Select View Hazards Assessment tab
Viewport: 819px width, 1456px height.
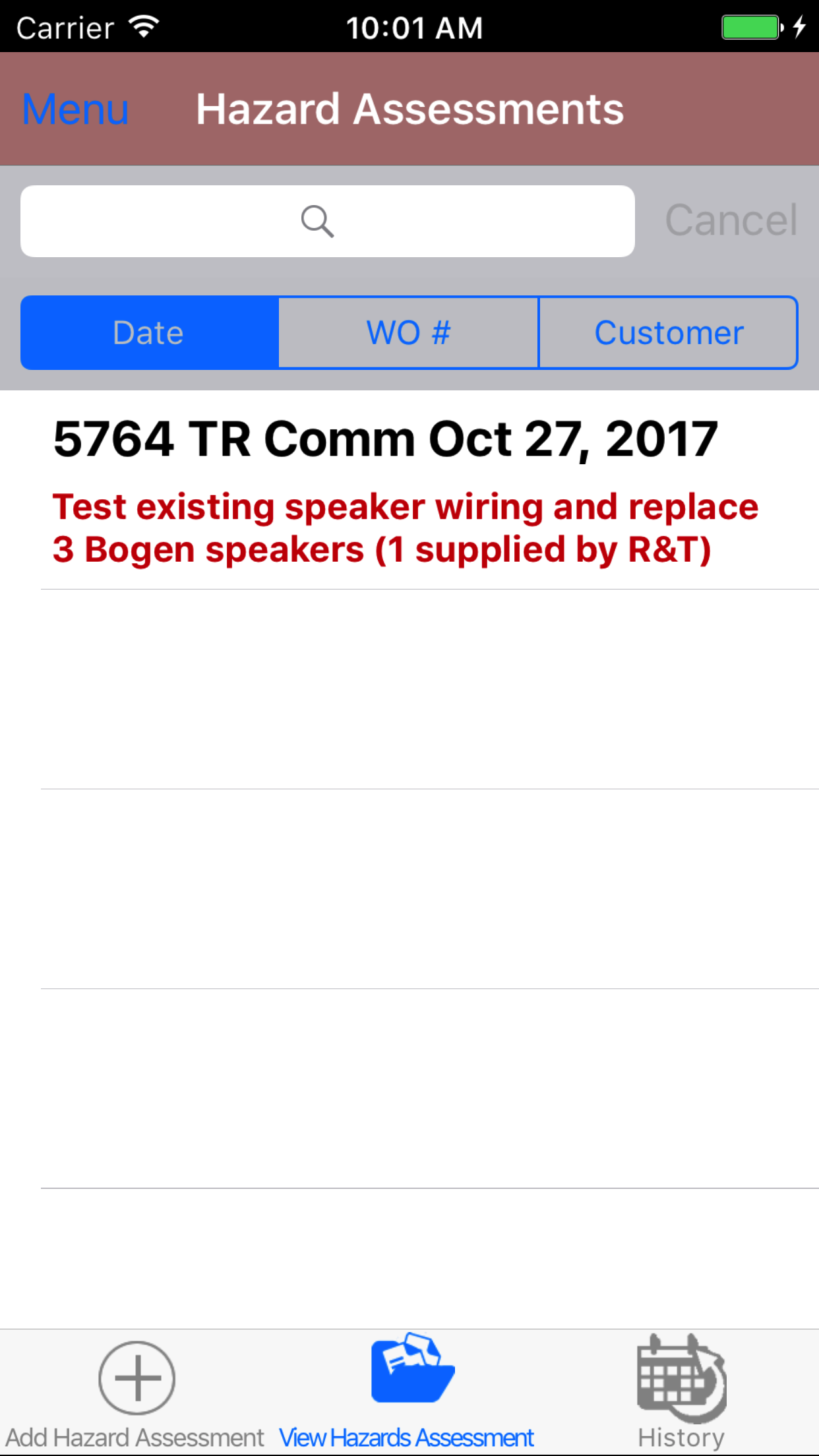[x=408, y=1393]
